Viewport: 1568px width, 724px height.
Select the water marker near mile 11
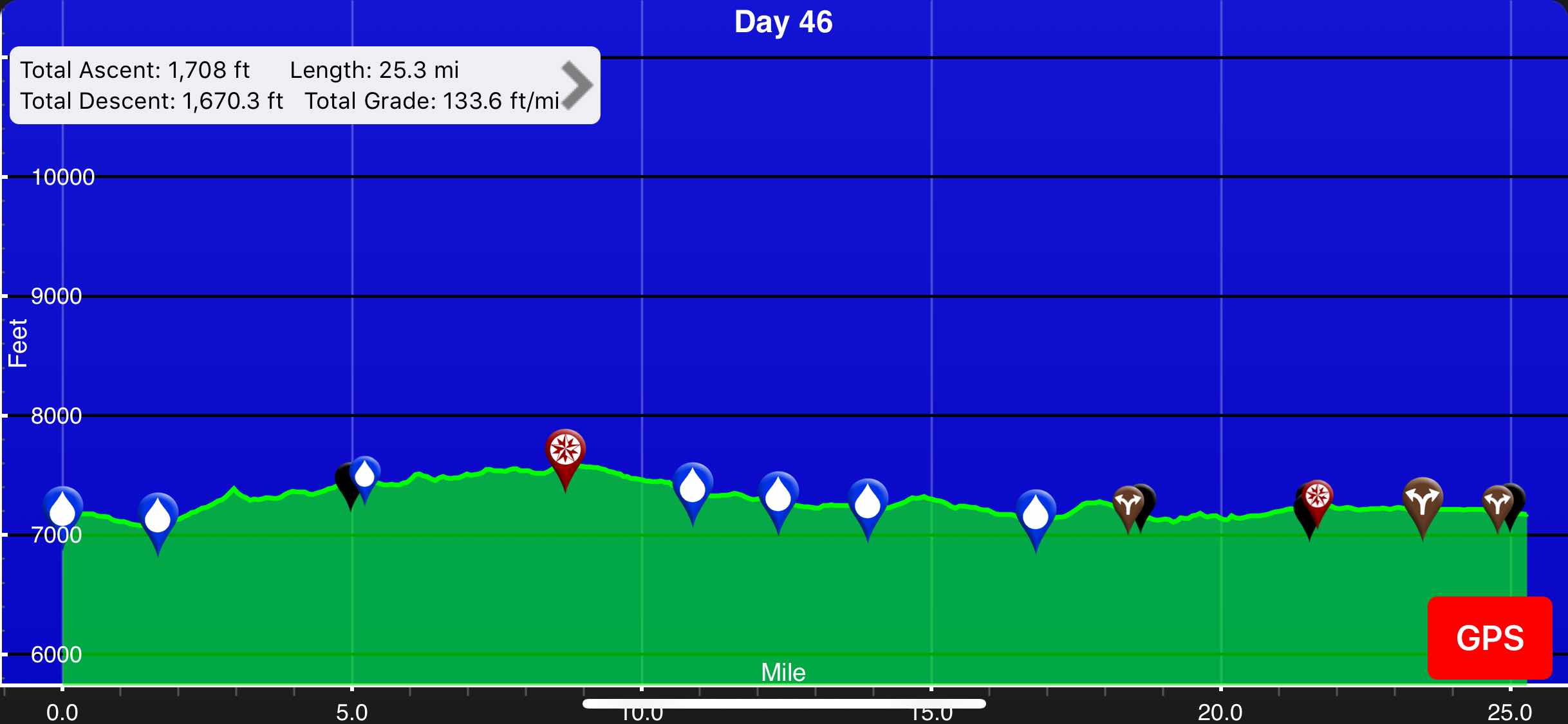coord(693,485)
